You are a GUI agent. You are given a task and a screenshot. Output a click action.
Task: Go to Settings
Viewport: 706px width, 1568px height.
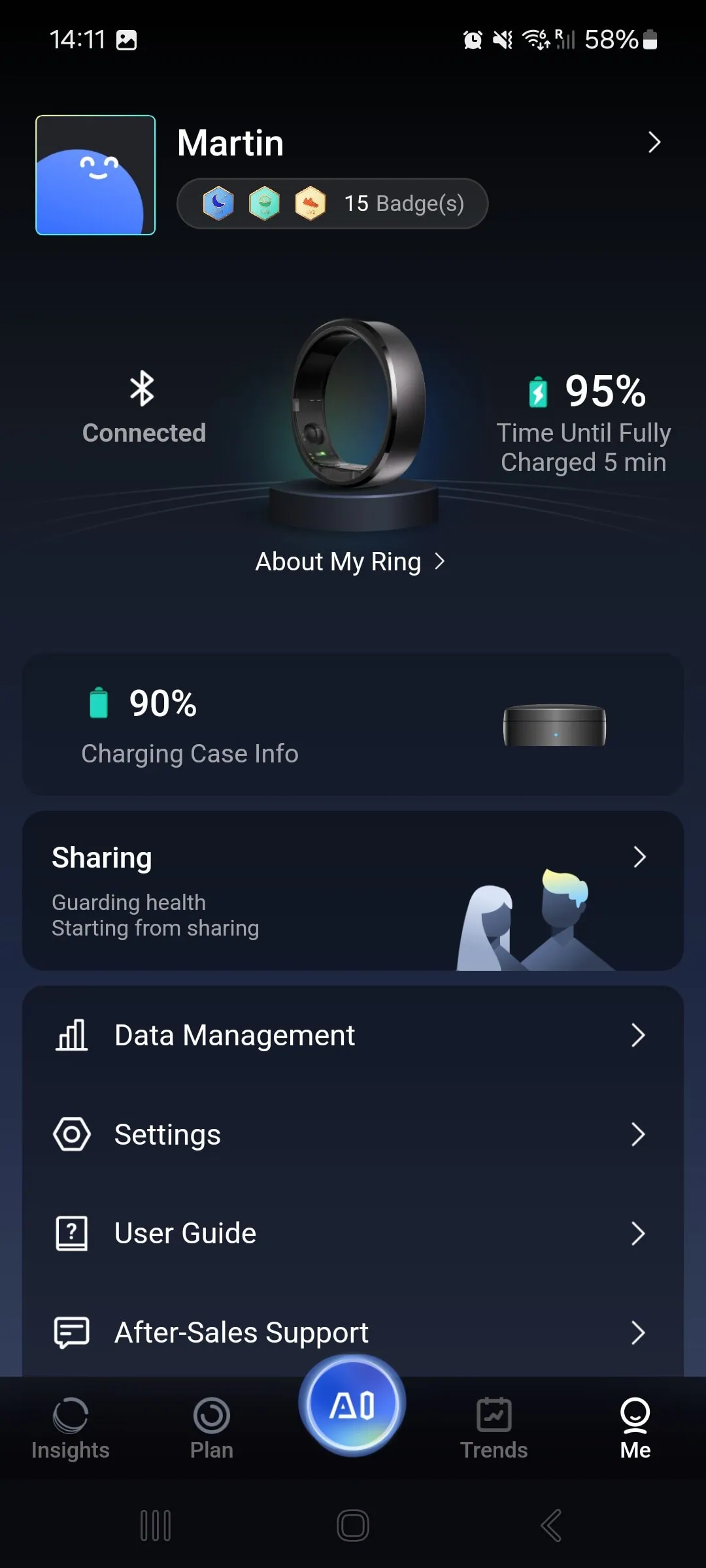(x=353, y=1135)
